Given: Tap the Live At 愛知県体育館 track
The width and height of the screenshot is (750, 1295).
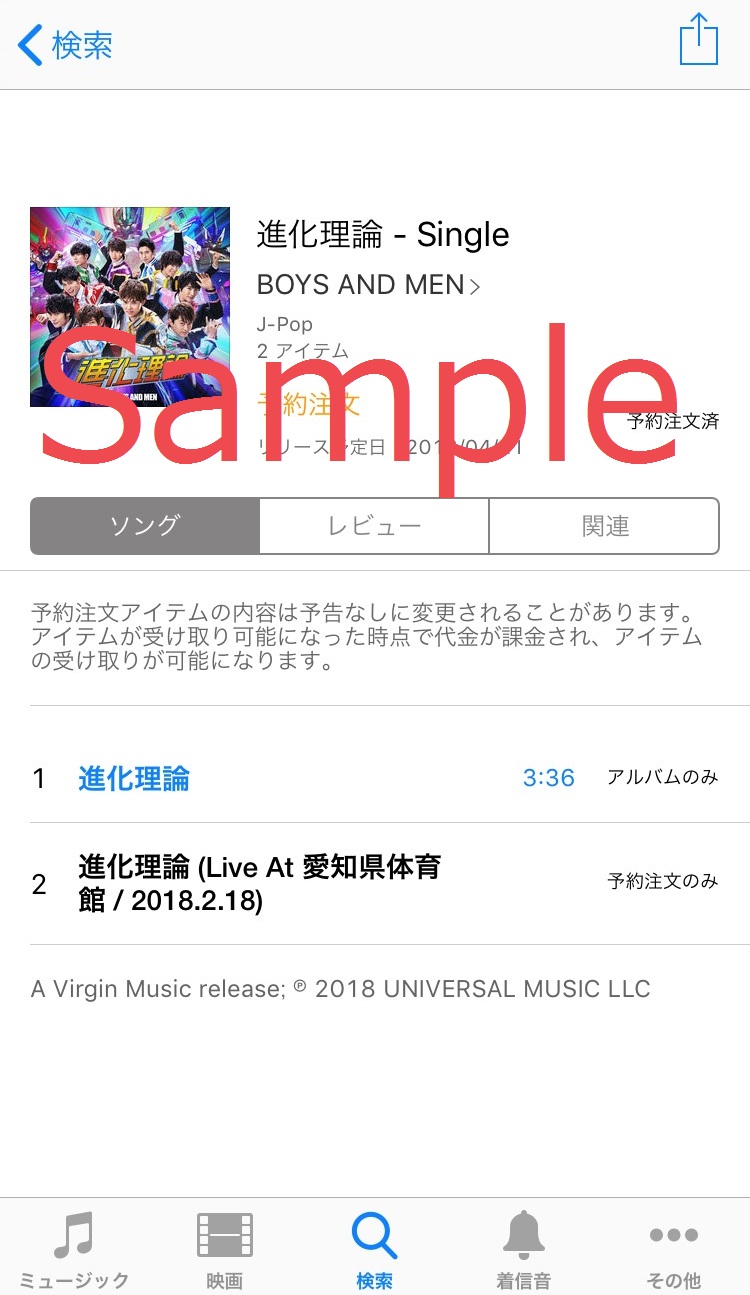Looking at the screenshot, I should click(x=260, y=883).
